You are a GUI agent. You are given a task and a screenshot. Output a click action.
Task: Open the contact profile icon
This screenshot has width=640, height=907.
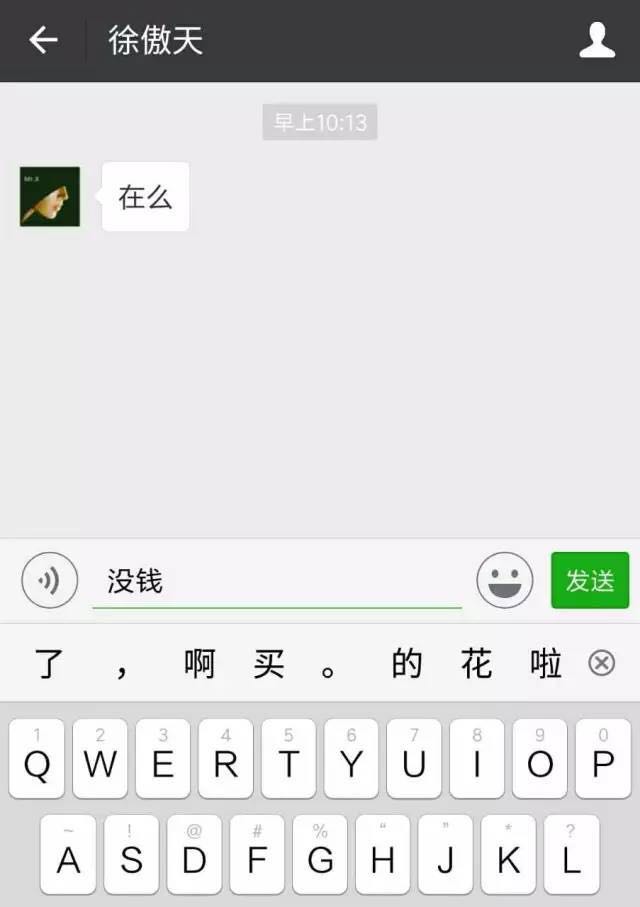tap(597, 40)
